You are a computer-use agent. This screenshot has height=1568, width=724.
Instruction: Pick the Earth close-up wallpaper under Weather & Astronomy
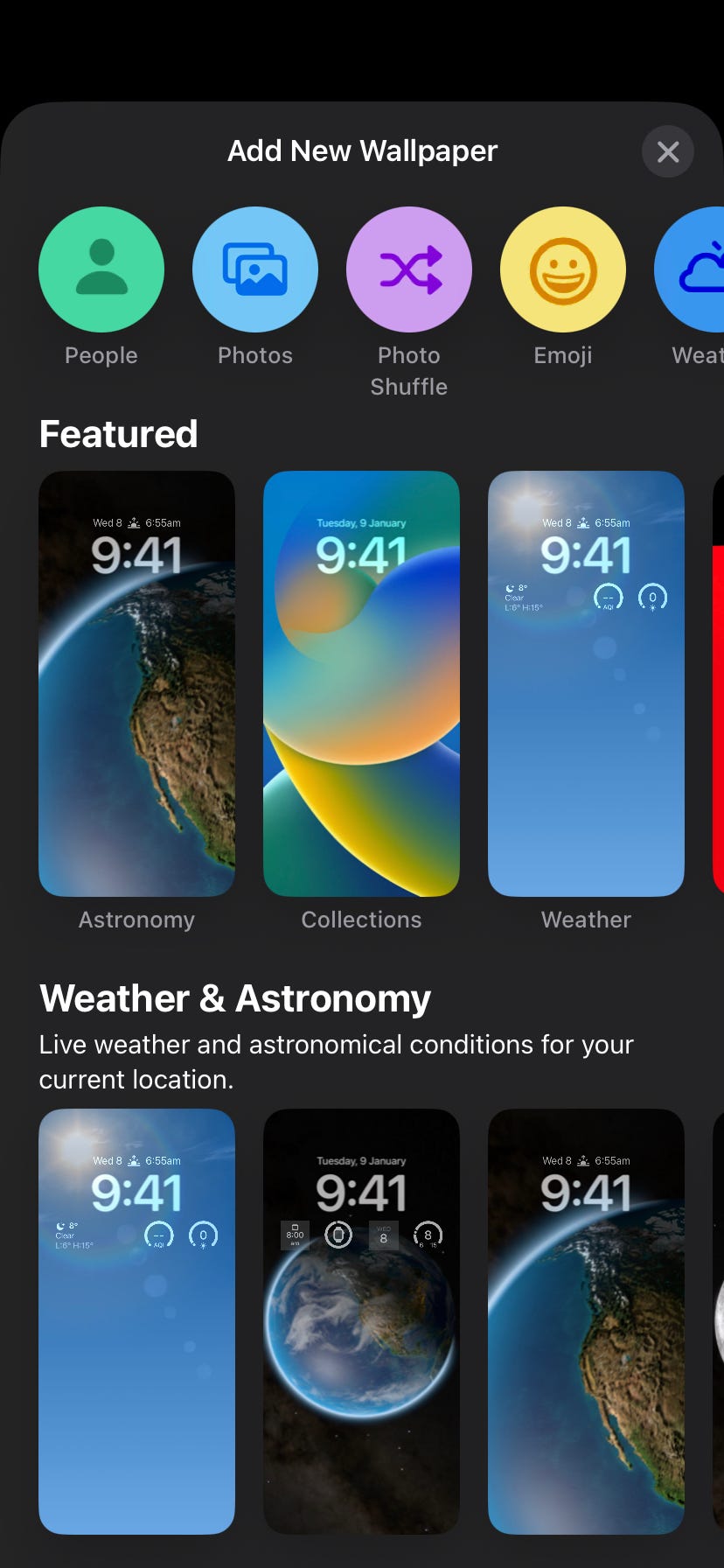[x=586, y=1321]
